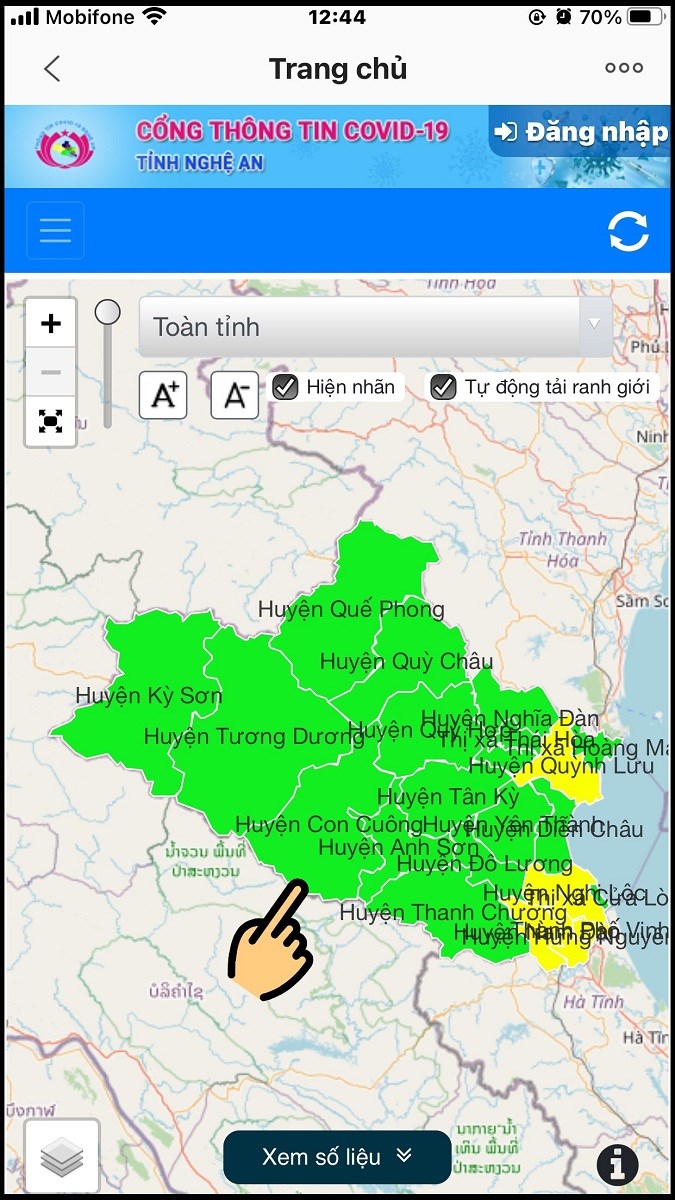This screenshot has width=675, height=1200.
Task: Expand Xem số liệu panel
Action: [x=336, y=1157]
